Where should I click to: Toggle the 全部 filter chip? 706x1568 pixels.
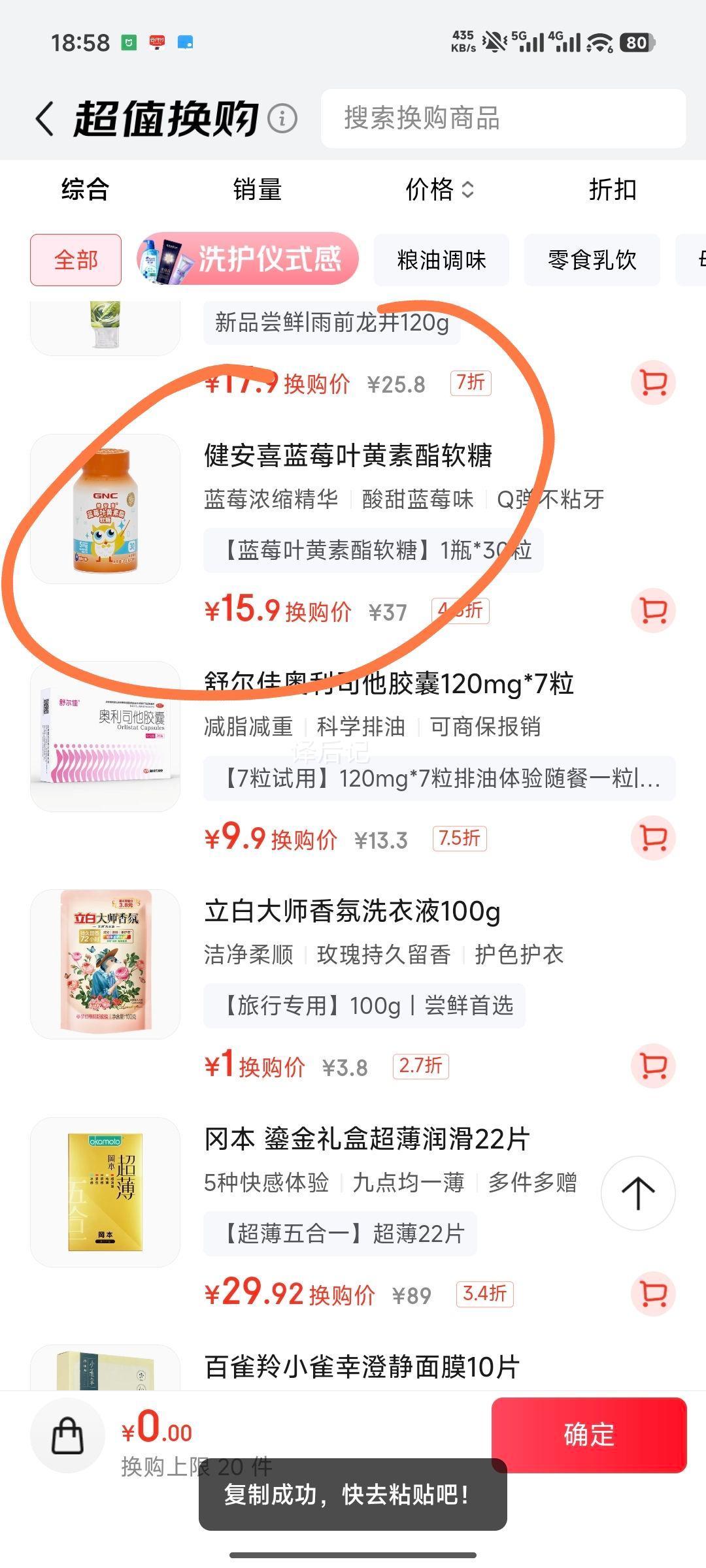[75, 259]
